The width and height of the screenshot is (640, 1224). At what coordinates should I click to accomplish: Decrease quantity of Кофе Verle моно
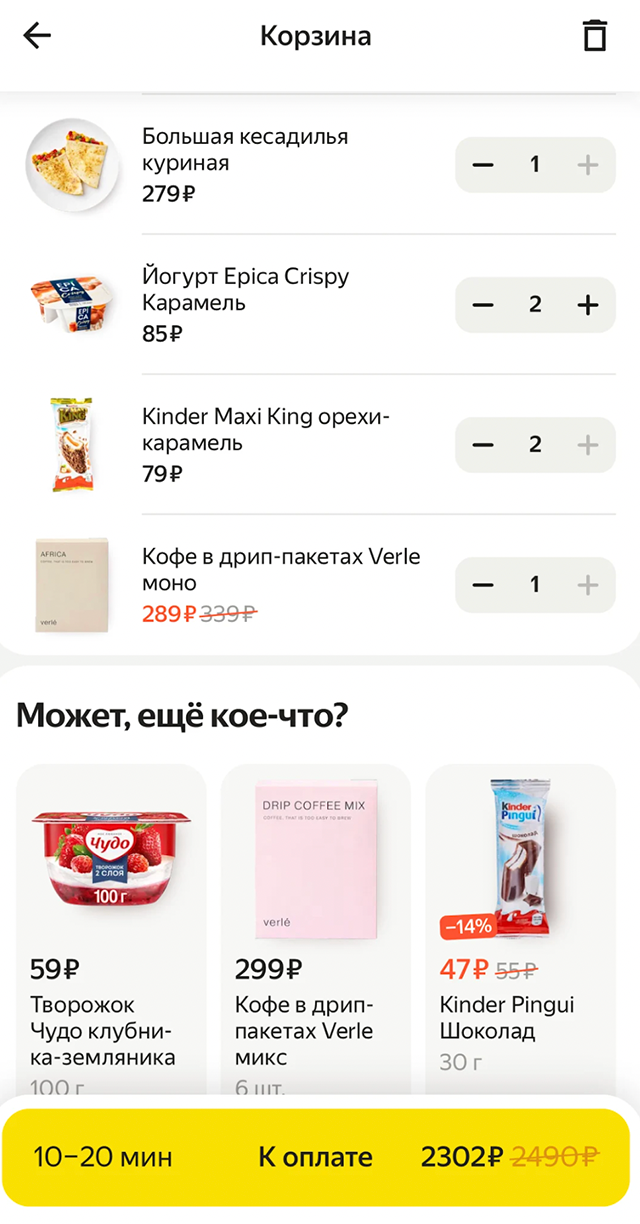click(483, 585)
